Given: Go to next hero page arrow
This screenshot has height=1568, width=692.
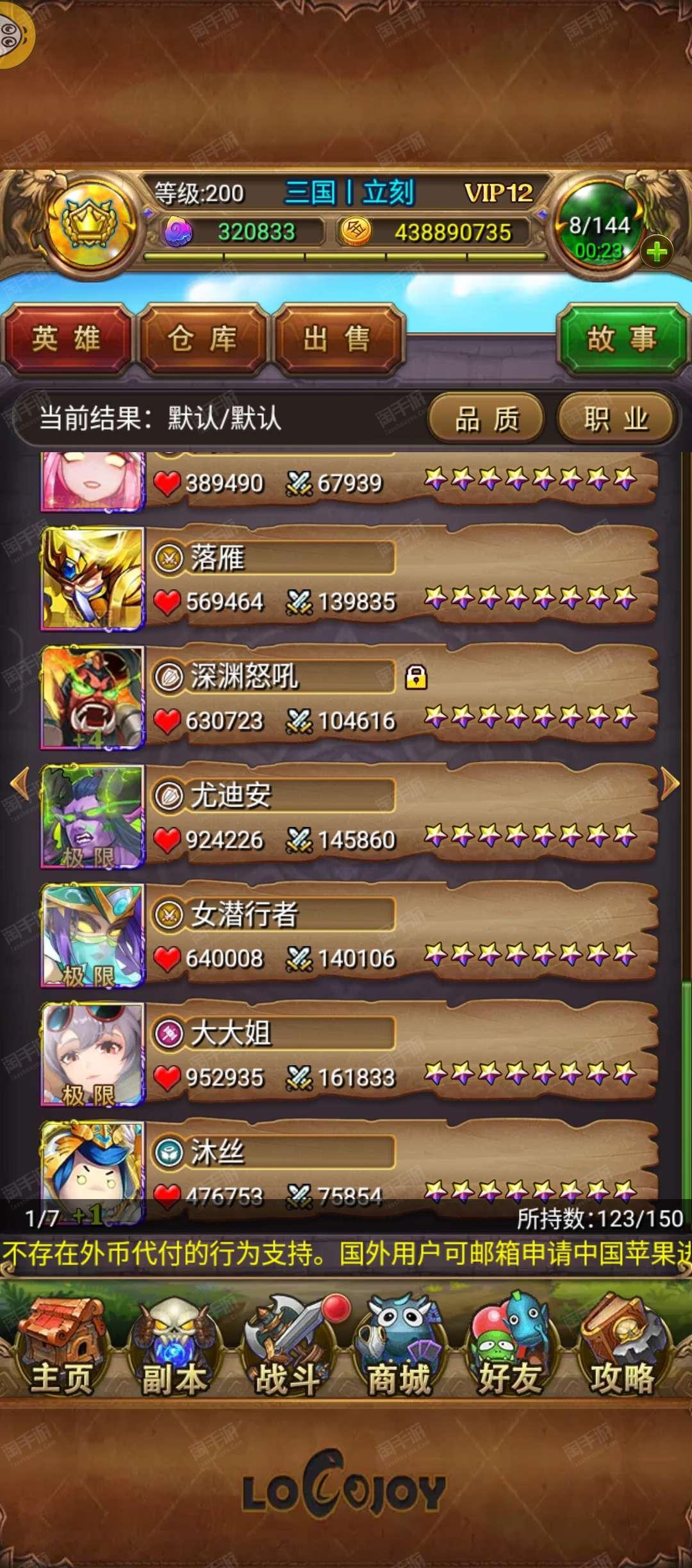Looking at the screenshot, I should 670,783.
